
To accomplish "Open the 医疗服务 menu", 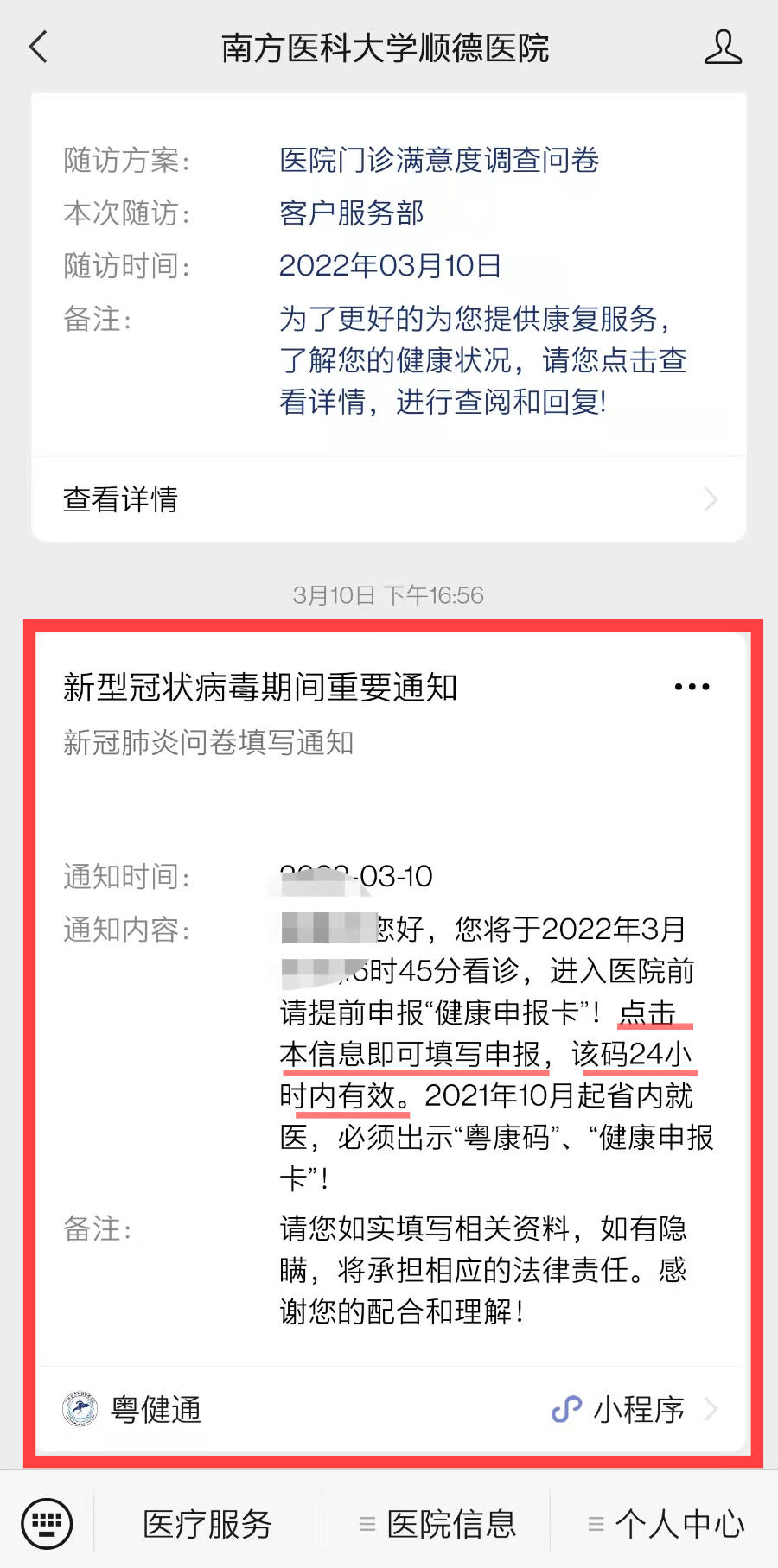I will (x=207, y=1524).
